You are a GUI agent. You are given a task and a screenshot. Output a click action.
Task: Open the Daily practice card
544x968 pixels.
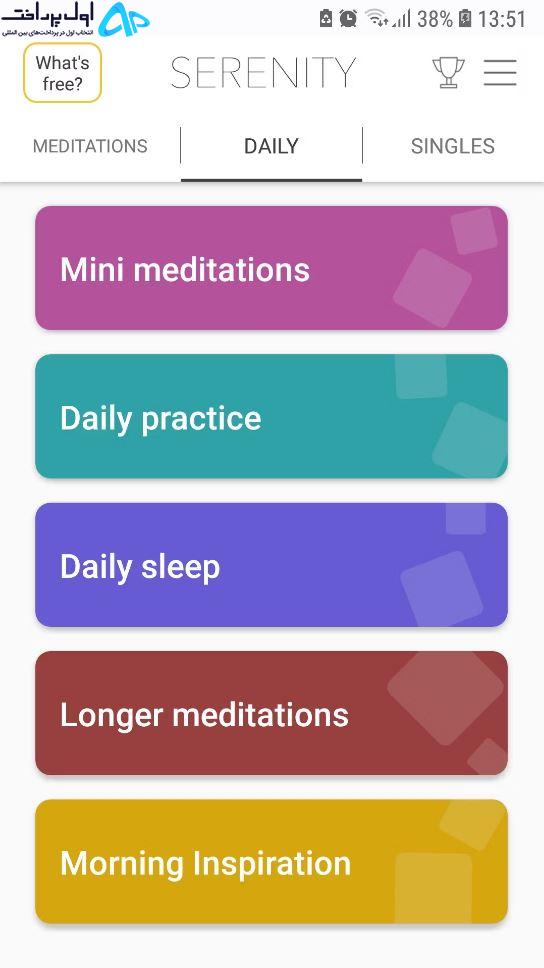pos(272,416)
